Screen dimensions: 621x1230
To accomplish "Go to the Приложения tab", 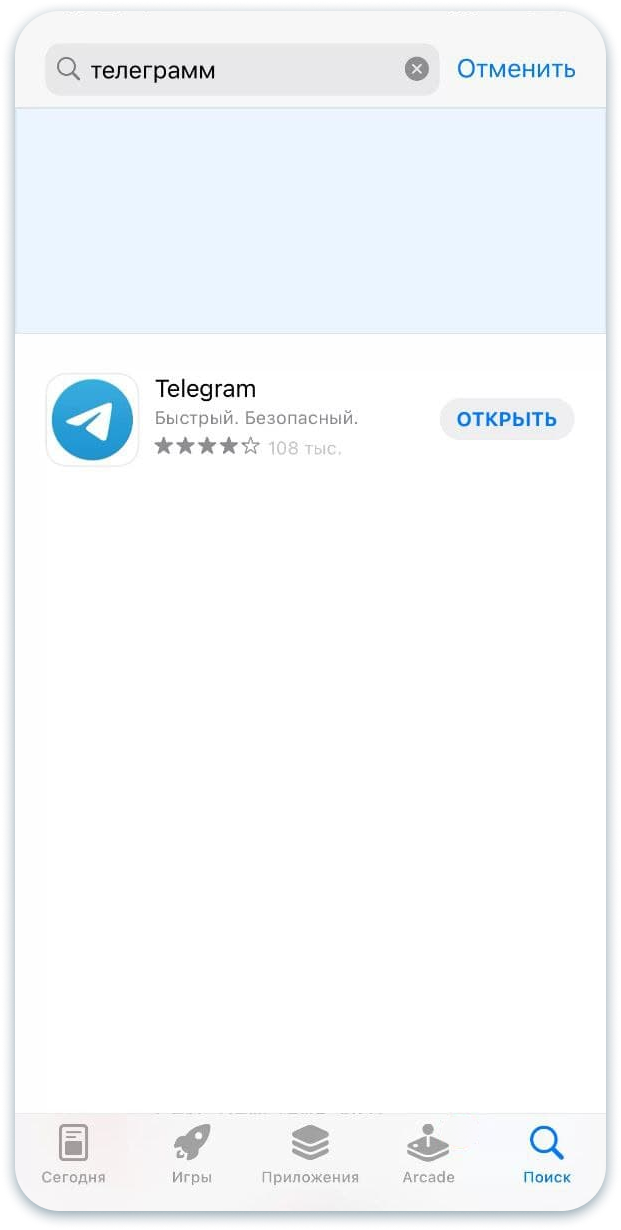I will [x=310, y=1155].
